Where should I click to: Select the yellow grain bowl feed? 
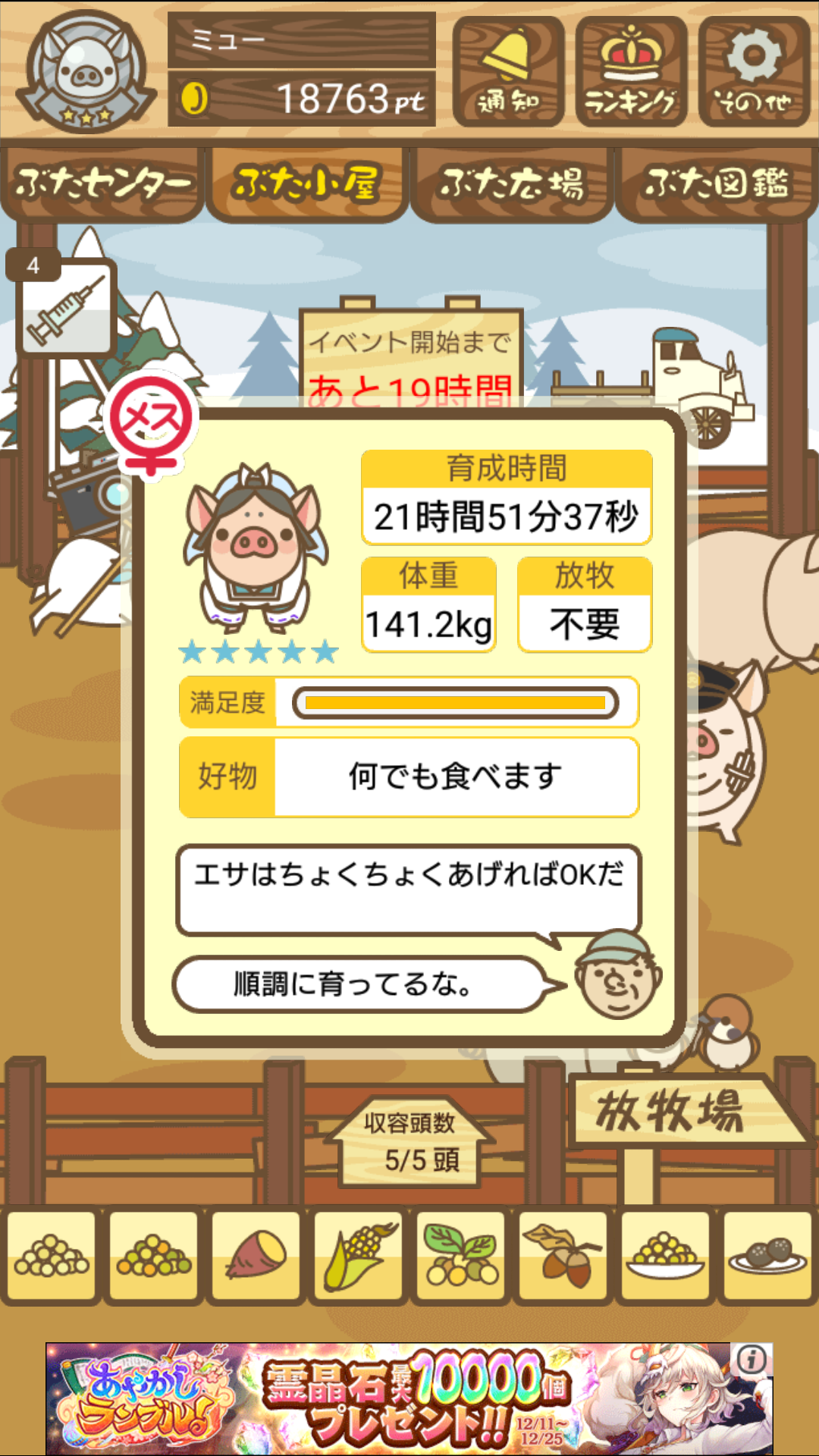point(665,1256)
